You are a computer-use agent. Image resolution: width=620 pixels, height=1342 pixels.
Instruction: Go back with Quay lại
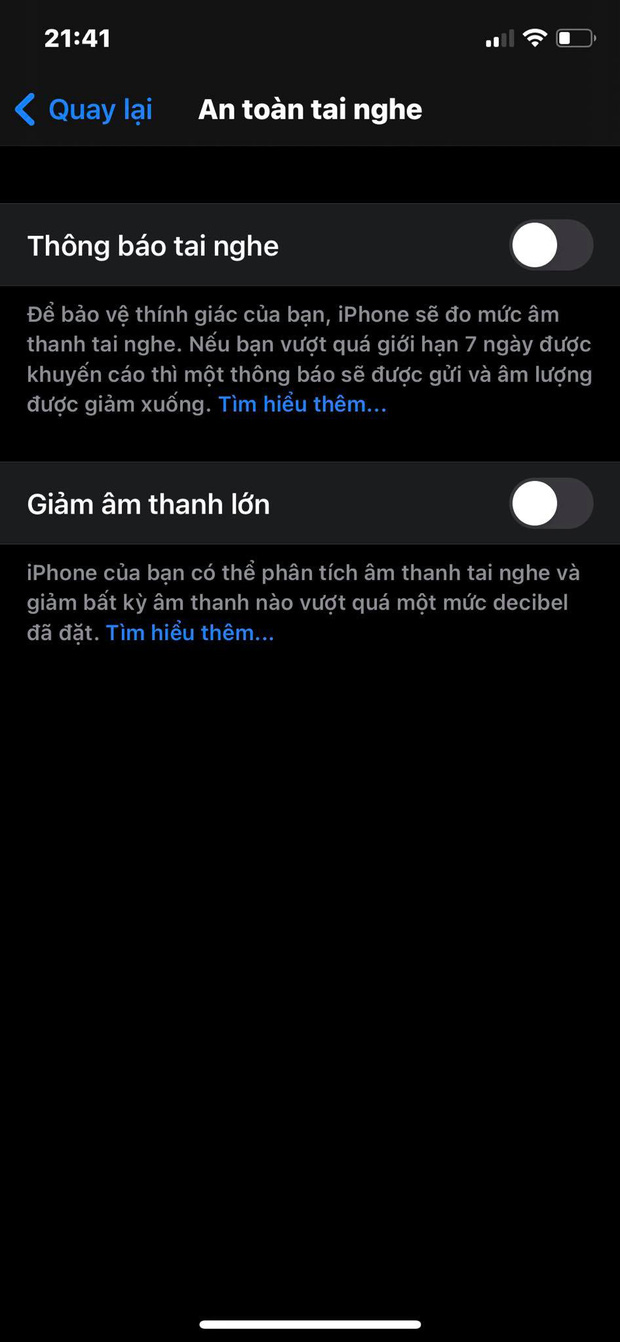pos(84,109)
